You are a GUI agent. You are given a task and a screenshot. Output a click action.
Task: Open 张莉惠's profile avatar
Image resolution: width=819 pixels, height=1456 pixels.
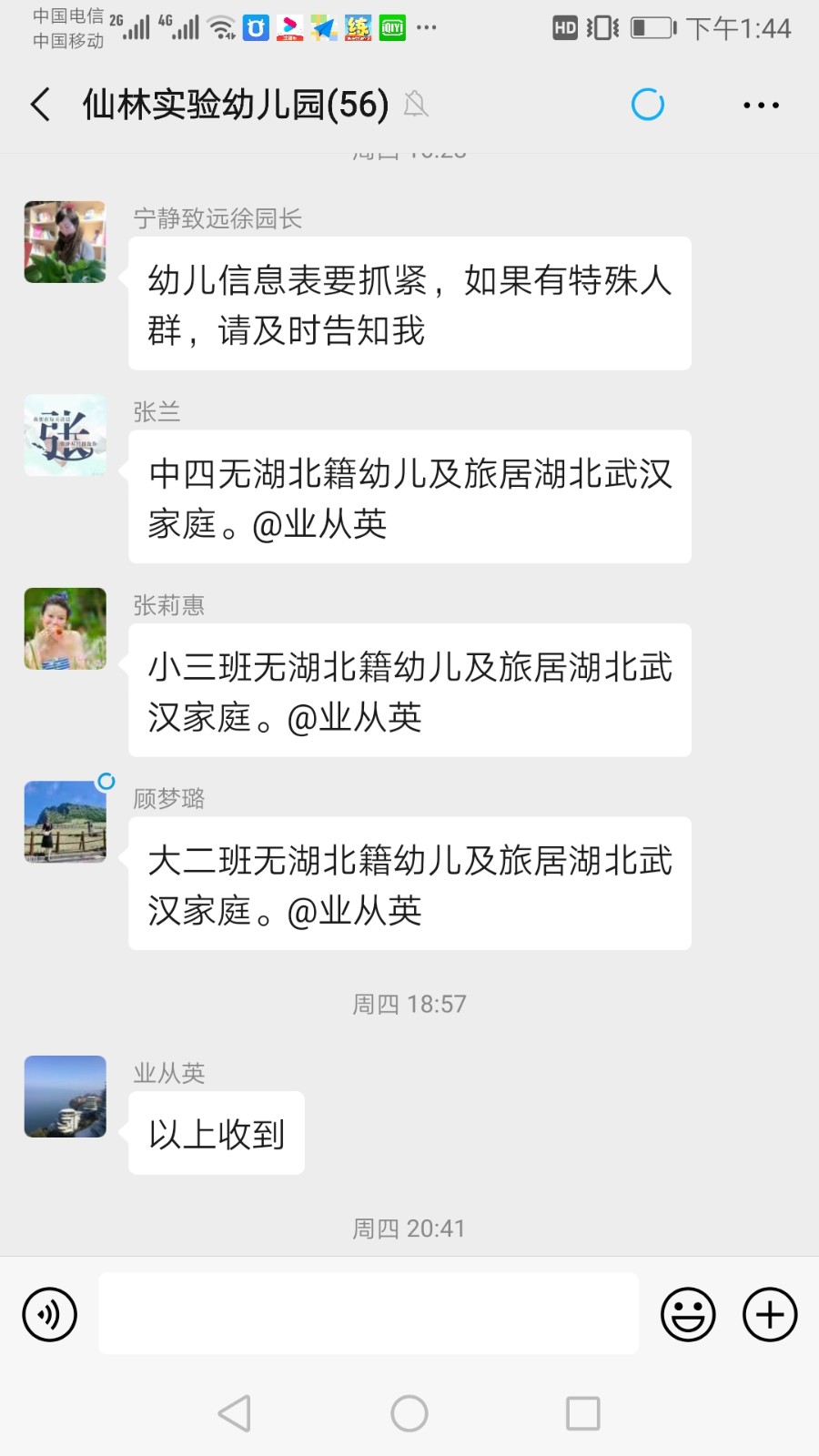pos(65,629)
